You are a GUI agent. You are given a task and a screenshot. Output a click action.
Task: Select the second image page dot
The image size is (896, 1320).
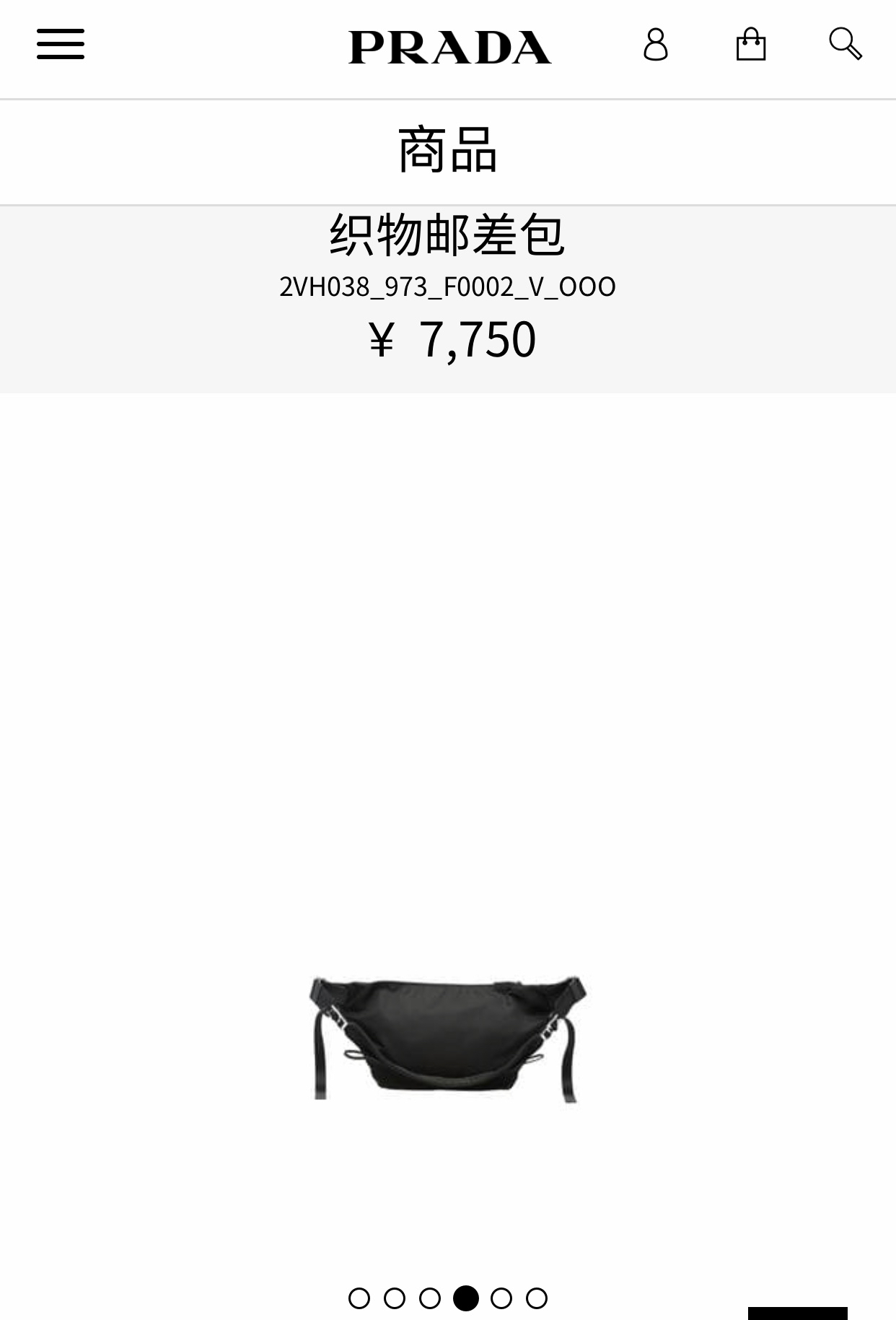point(395,1298)
